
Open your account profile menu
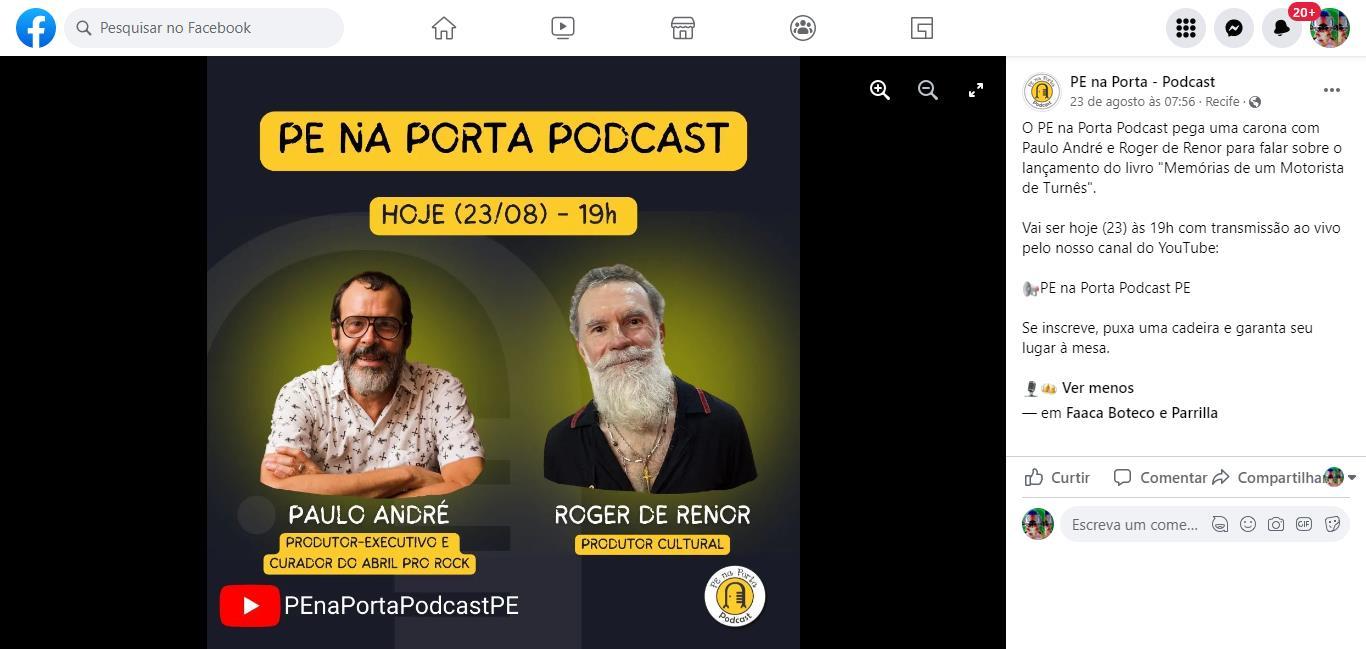(1330, 28)
